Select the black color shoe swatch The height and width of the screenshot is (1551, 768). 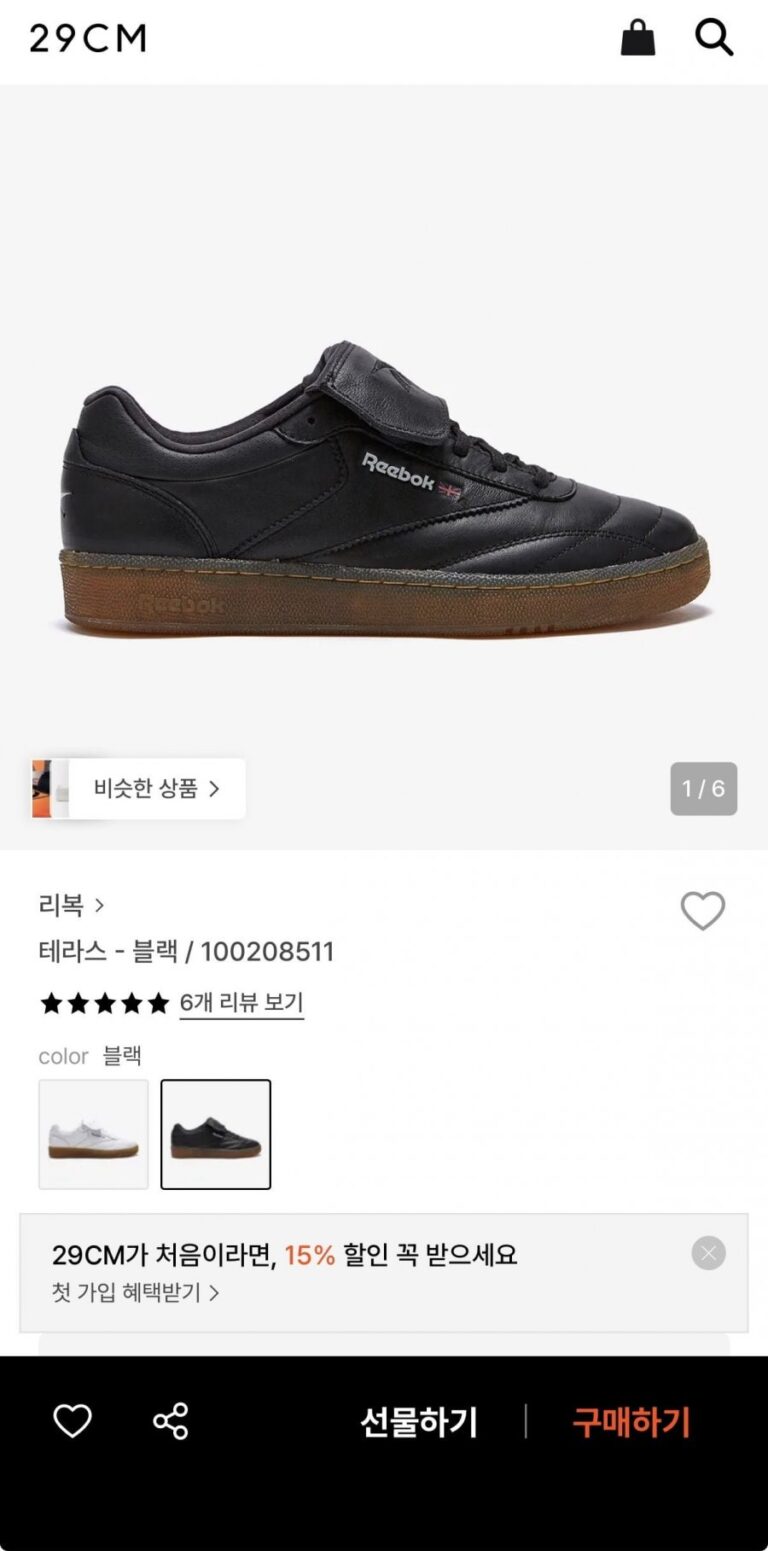pos(216,1134)
